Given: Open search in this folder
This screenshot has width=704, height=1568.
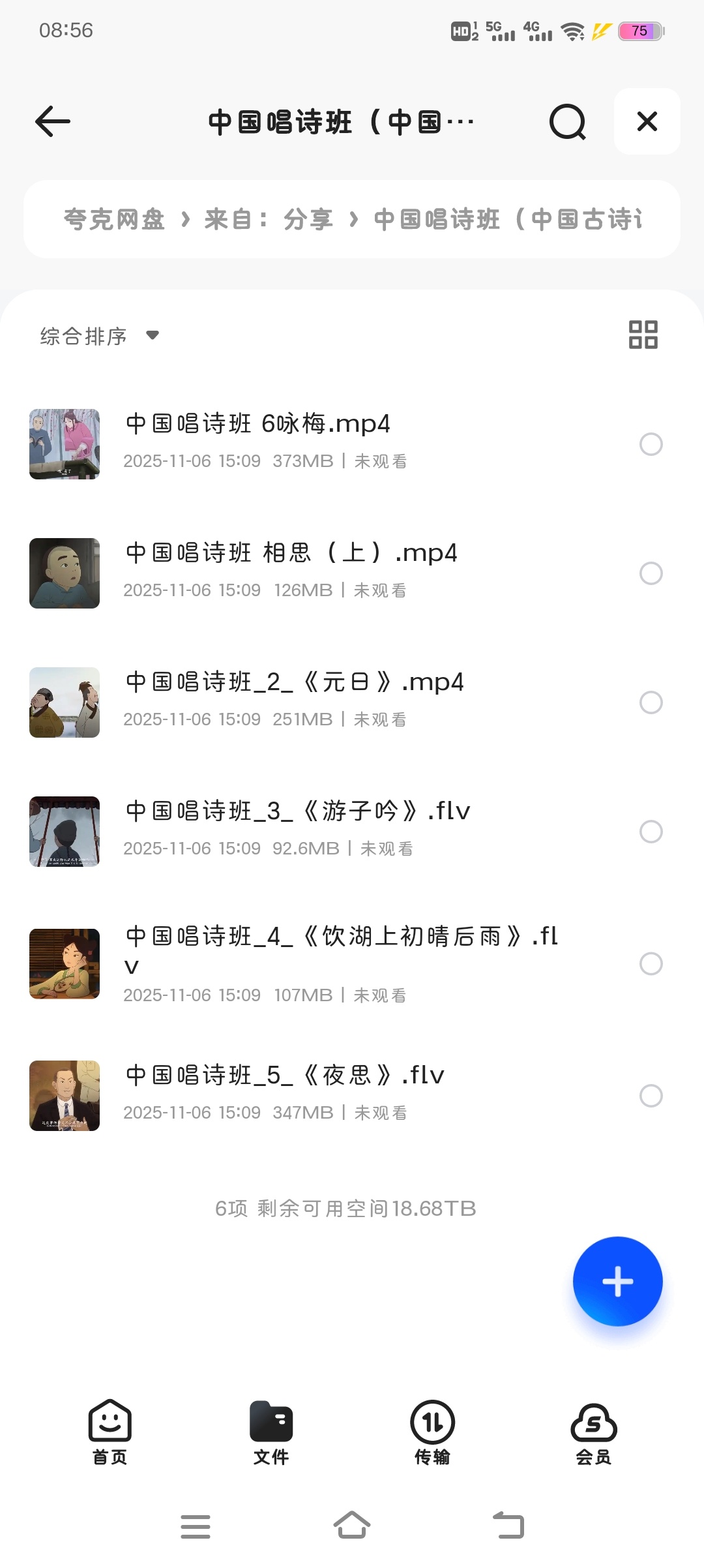Looking at the screenshot, I should click(567, 122).
